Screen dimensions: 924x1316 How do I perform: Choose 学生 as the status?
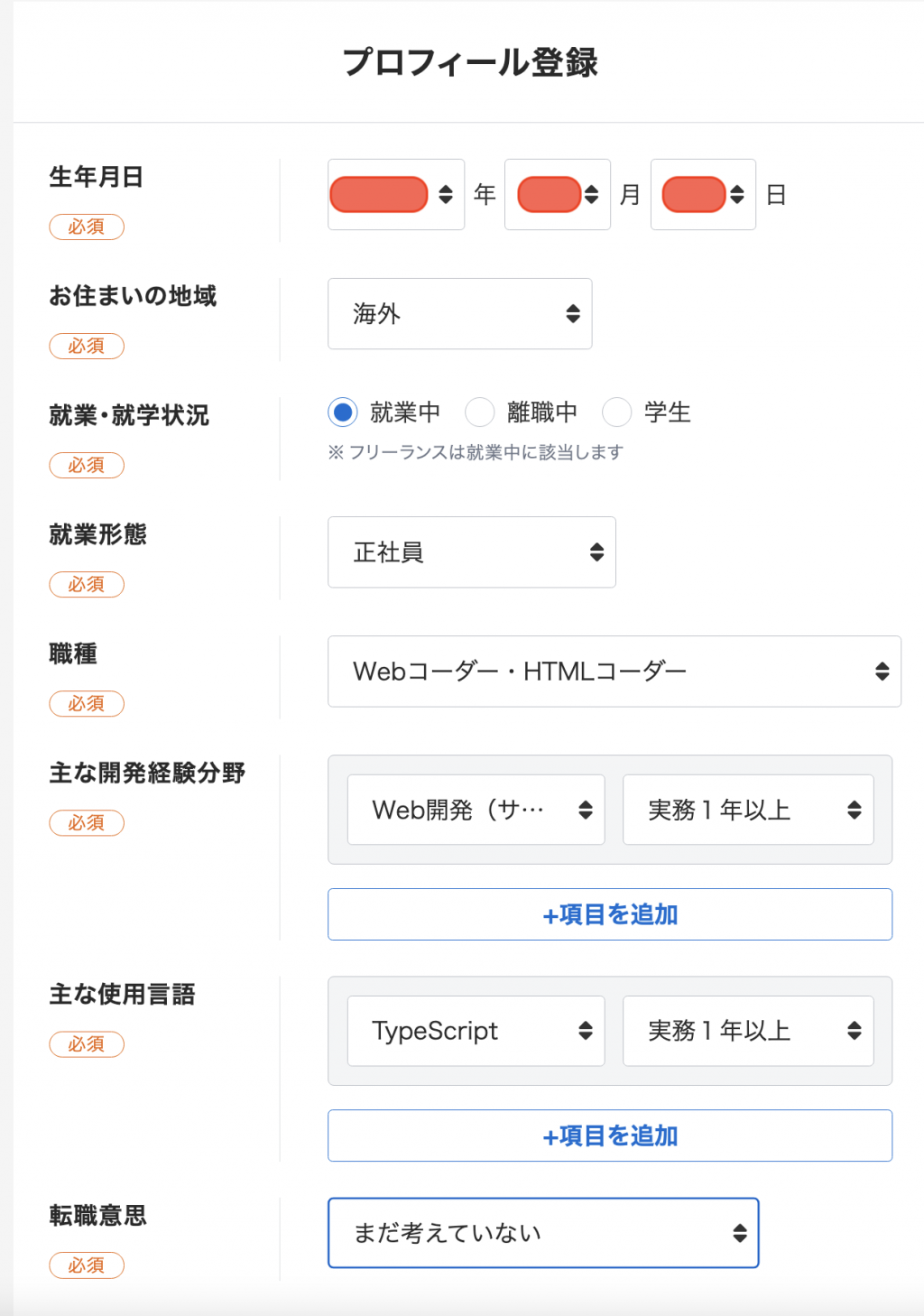tap(617, 412)
